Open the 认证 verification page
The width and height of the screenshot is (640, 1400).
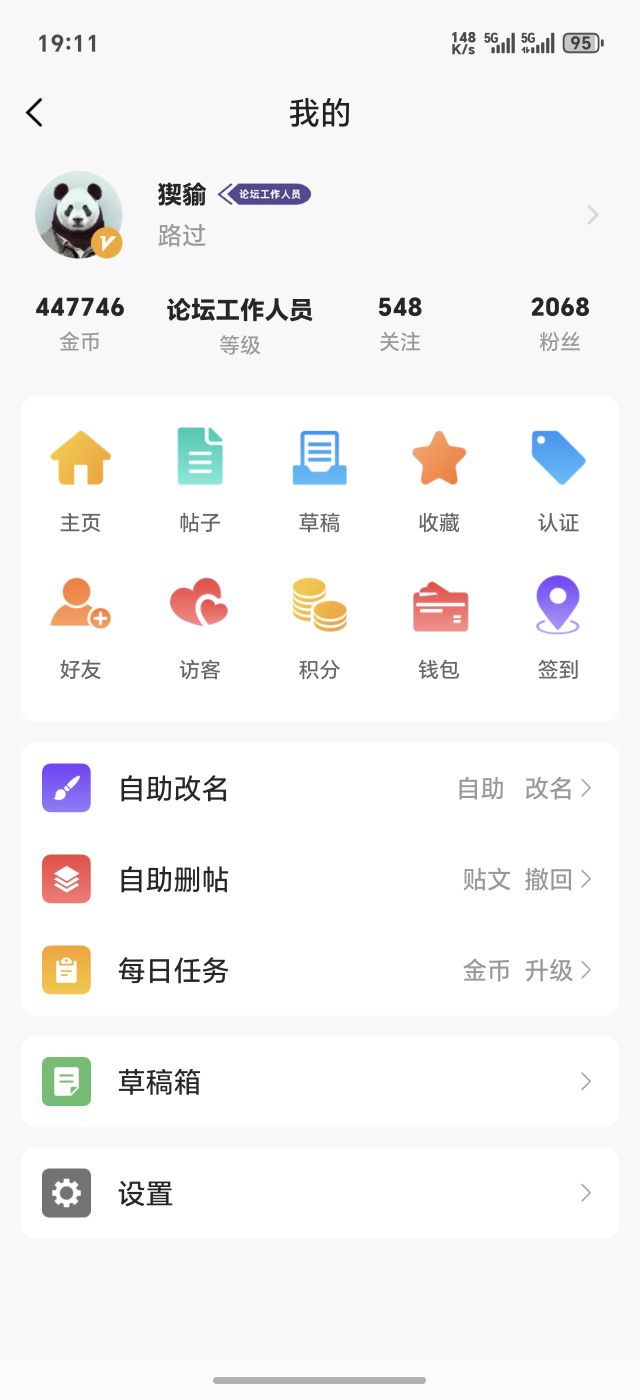coord(558,480)
